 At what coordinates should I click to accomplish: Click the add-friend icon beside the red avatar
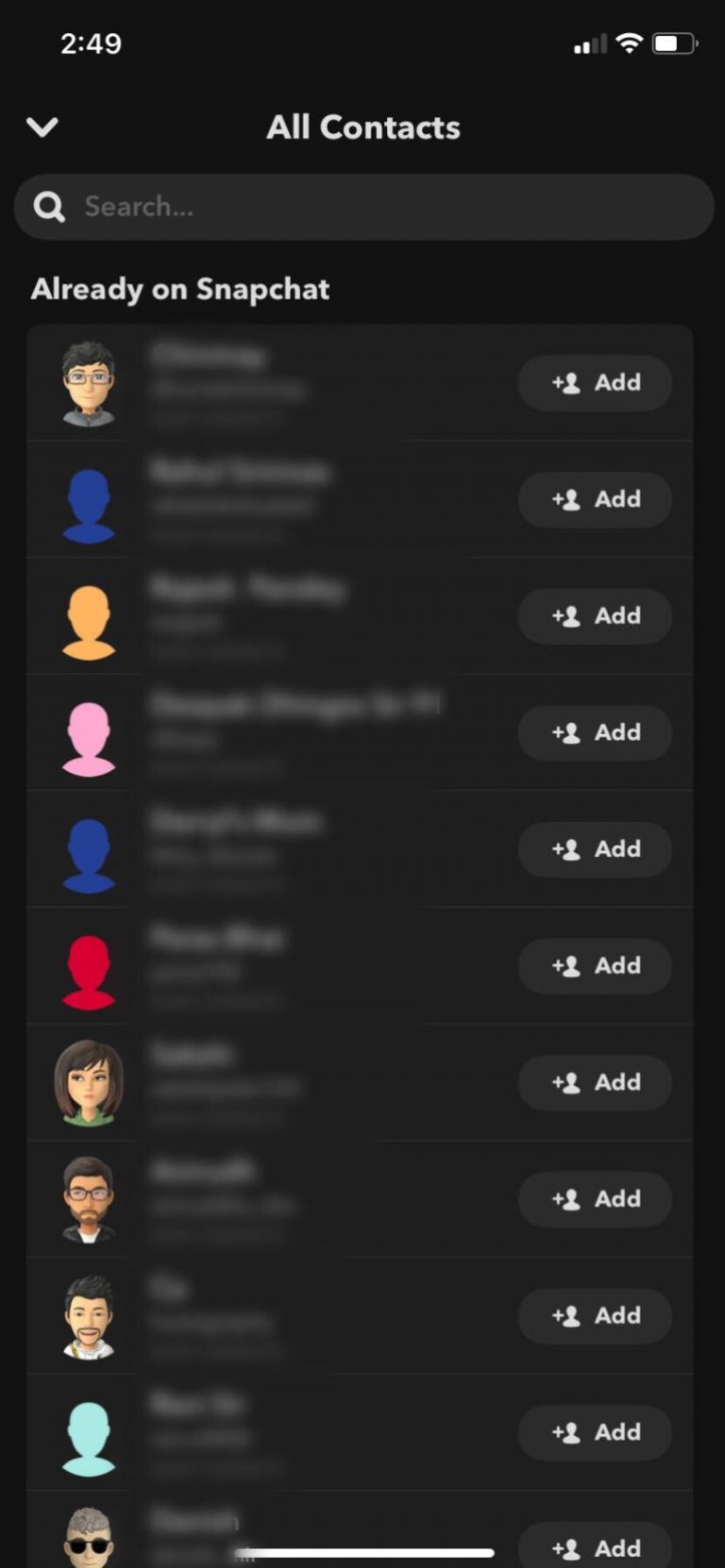coord(566,966)
